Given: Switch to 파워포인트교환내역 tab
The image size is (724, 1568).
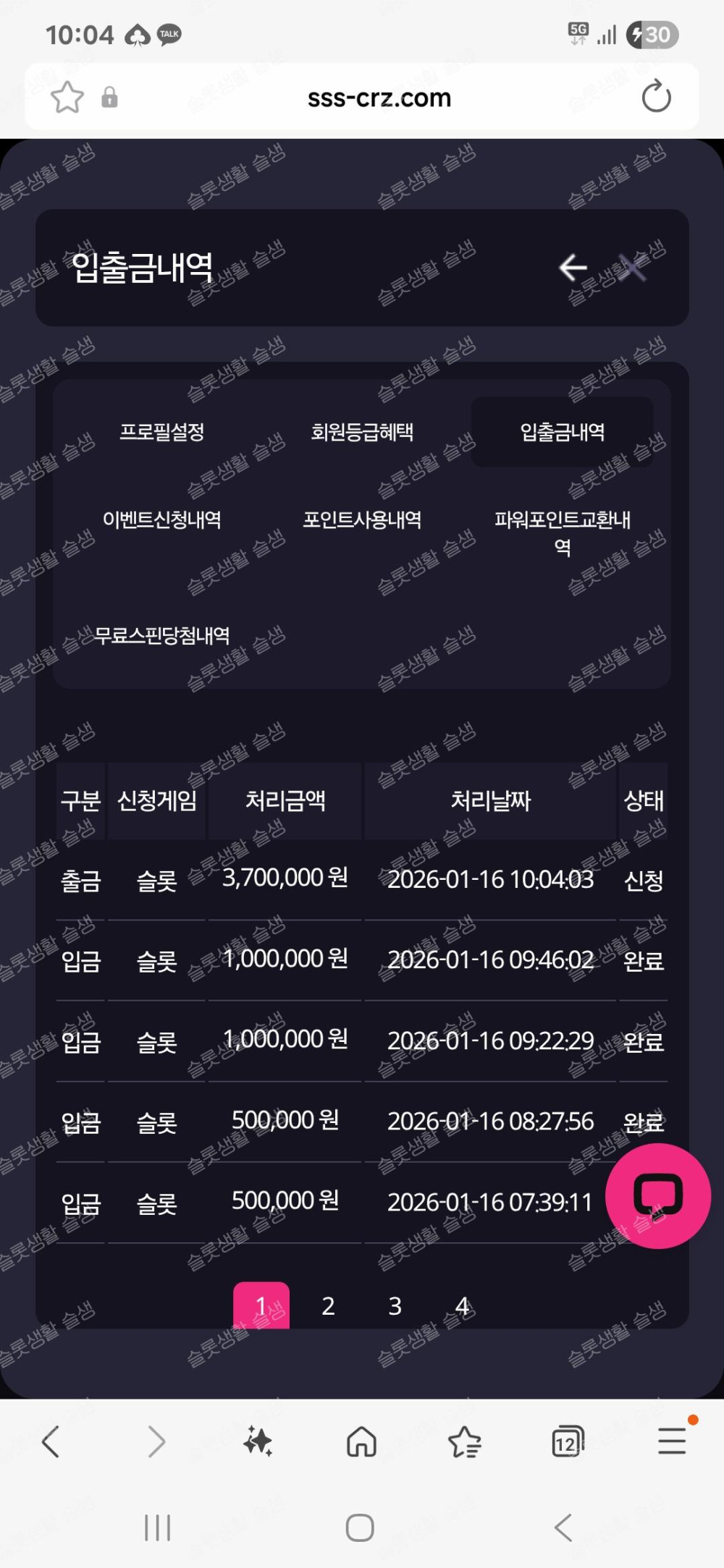Looking at the screenshot, I should [x=562, y=532].
